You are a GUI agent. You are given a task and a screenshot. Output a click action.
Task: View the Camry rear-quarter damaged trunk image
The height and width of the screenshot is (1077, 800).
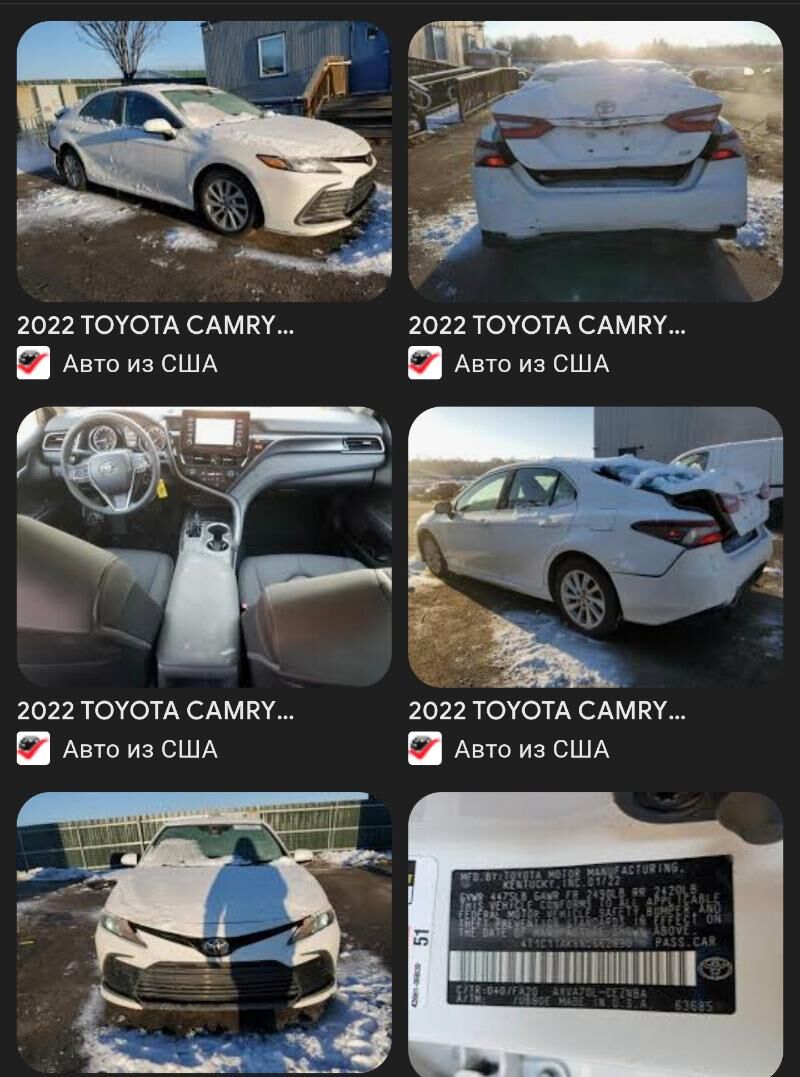click(x=595, y=546)
